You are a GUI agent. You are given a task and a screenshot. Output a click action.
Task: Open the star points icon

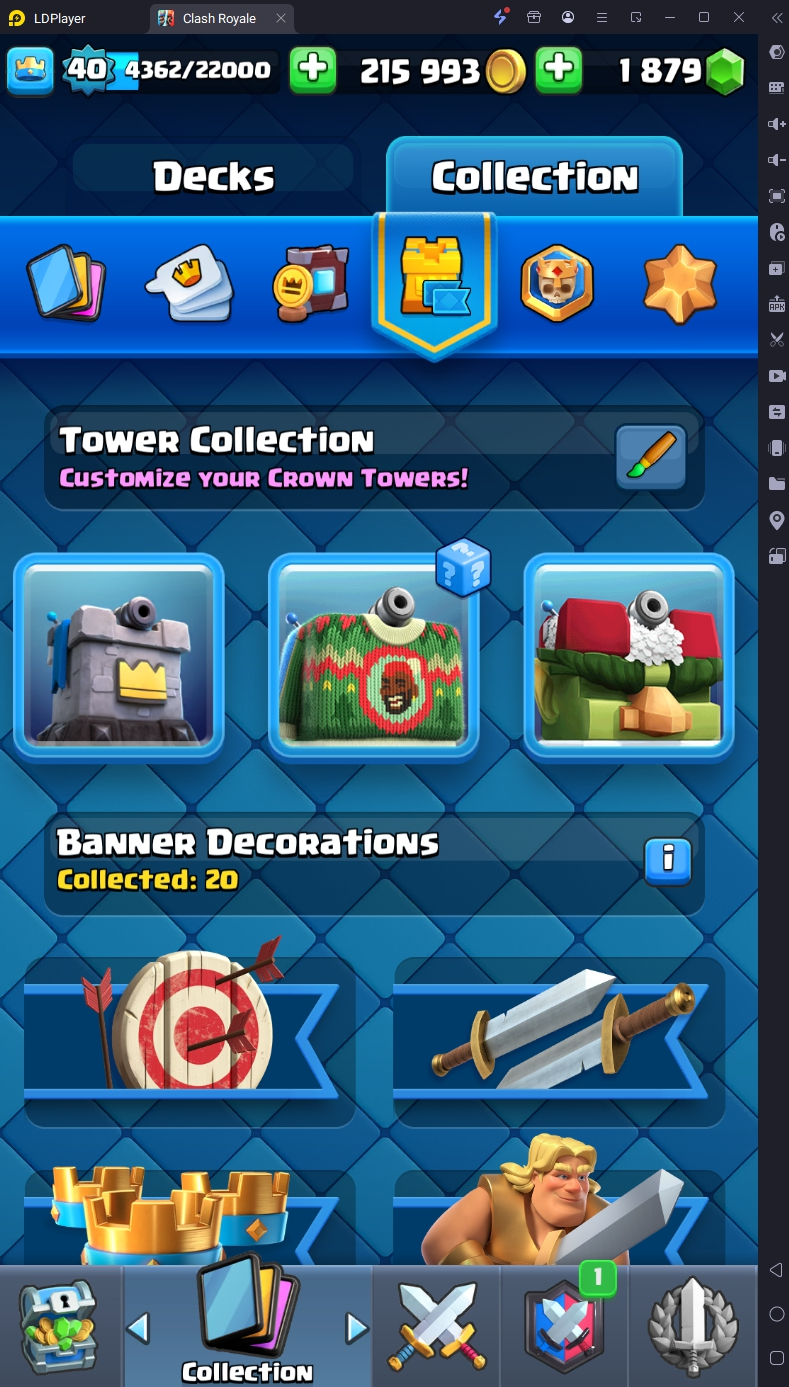tap(680, 283)
